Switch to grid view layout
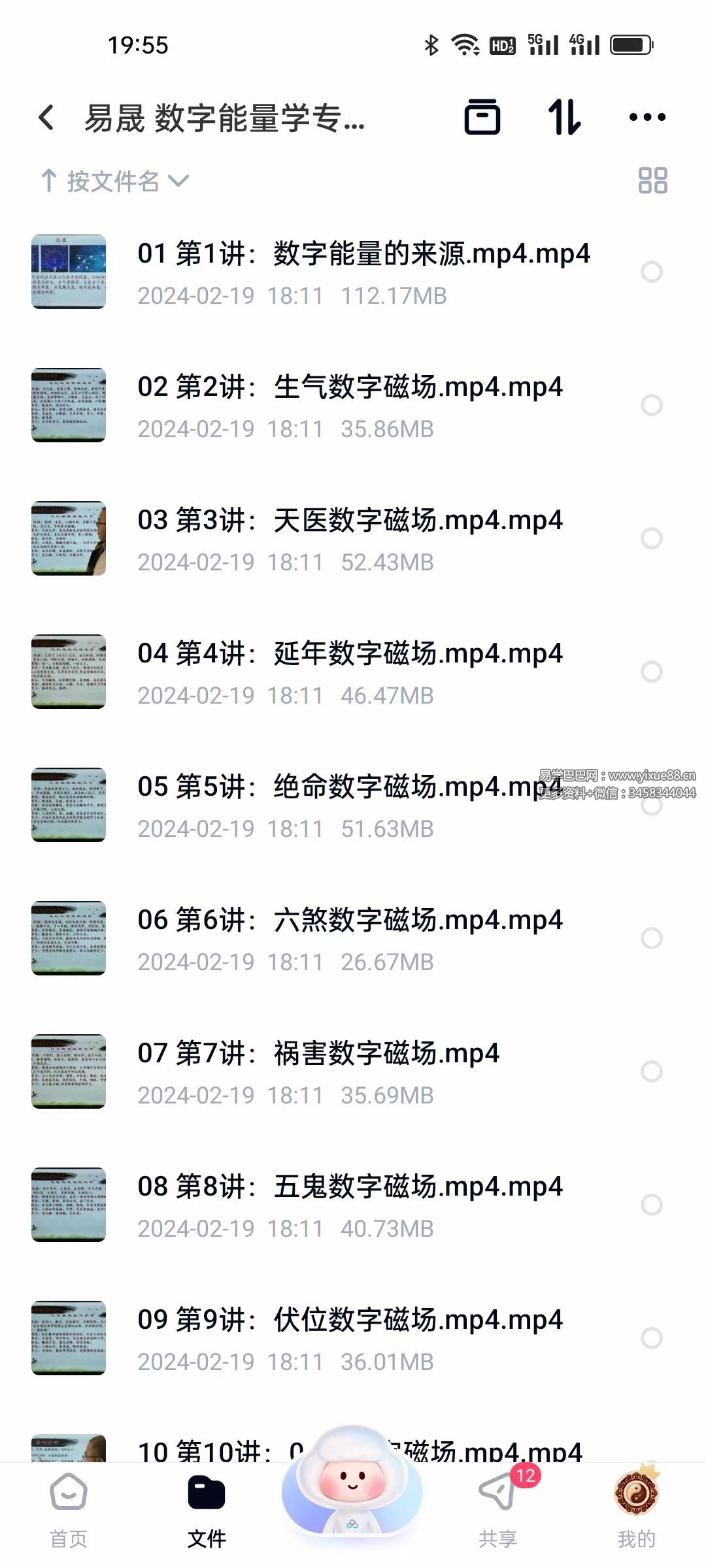 (x=652, y=181)
